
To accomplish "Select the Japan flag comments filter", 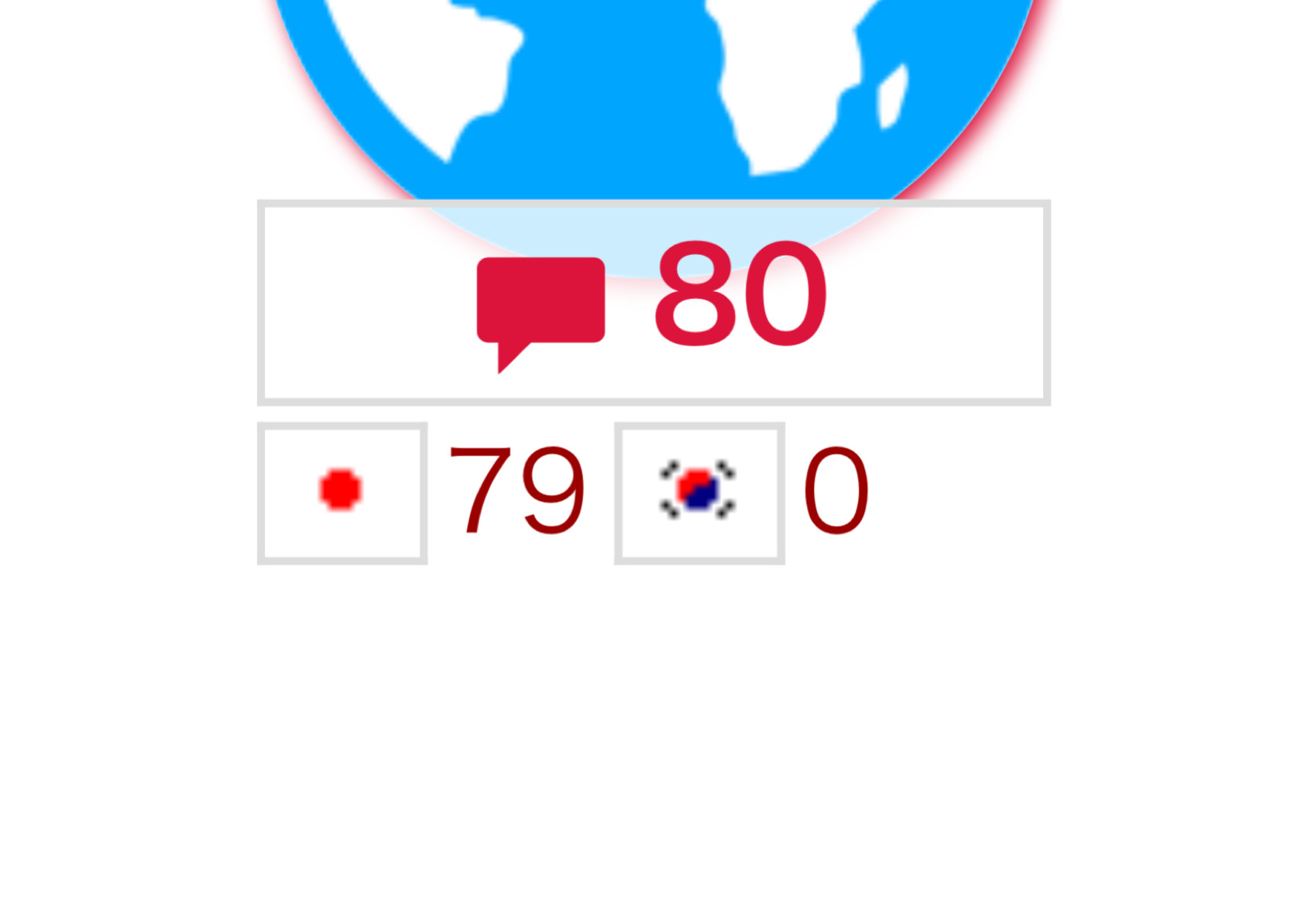I will click(342, 493).
